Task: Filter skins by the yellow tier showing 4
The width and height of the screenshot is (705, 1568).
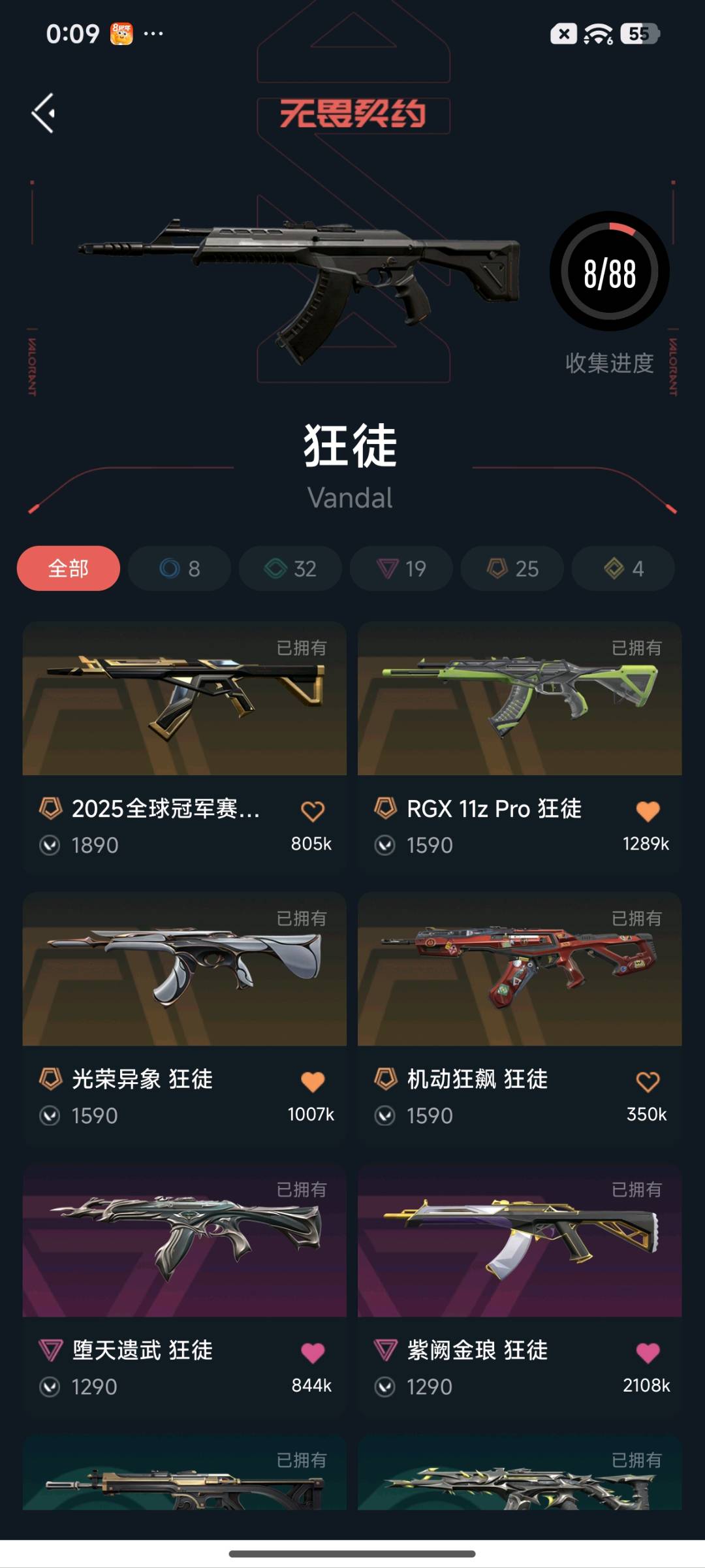Action: tap(623, 568)
